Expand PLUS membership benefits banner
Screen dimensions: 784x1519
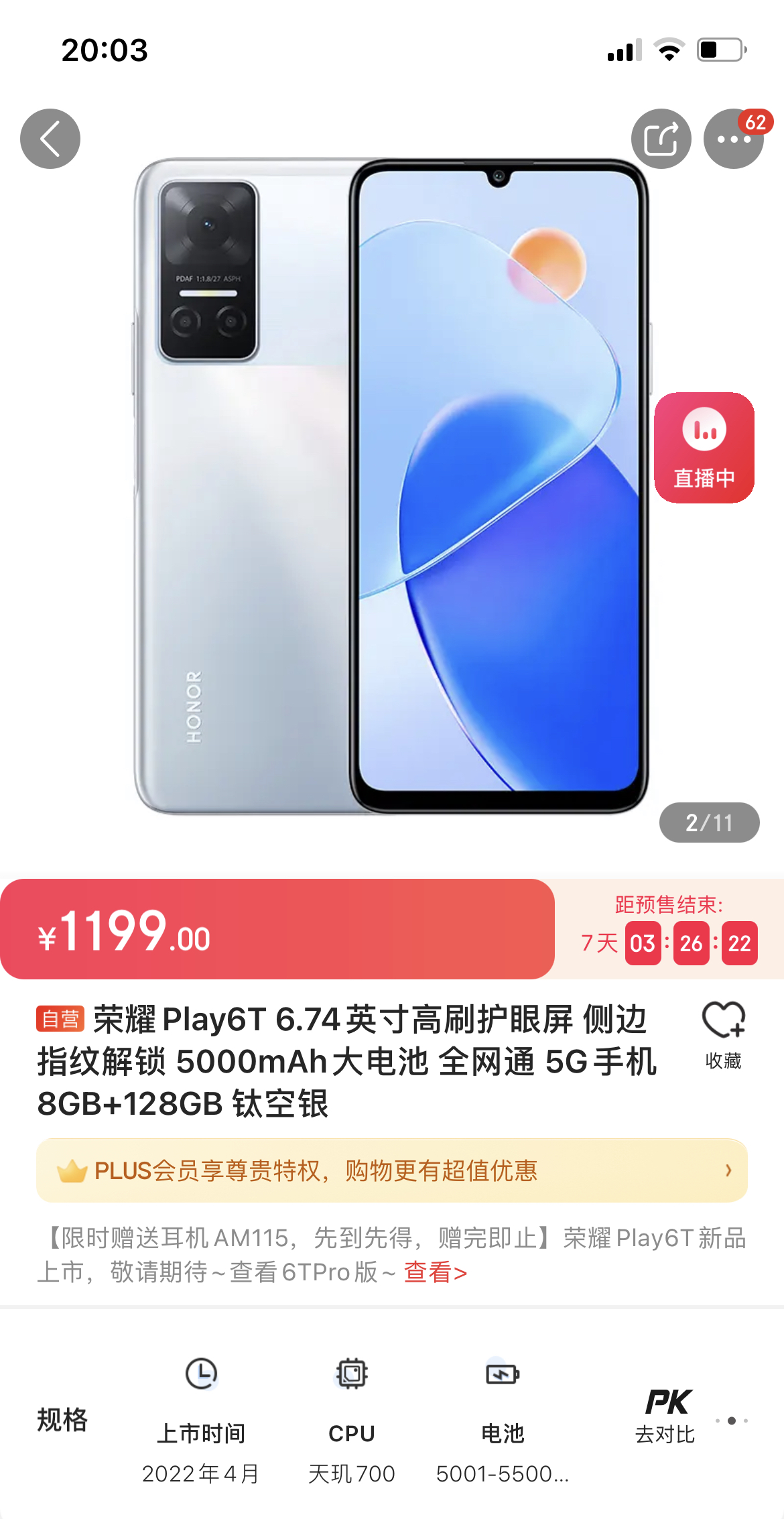(392, 1170)
